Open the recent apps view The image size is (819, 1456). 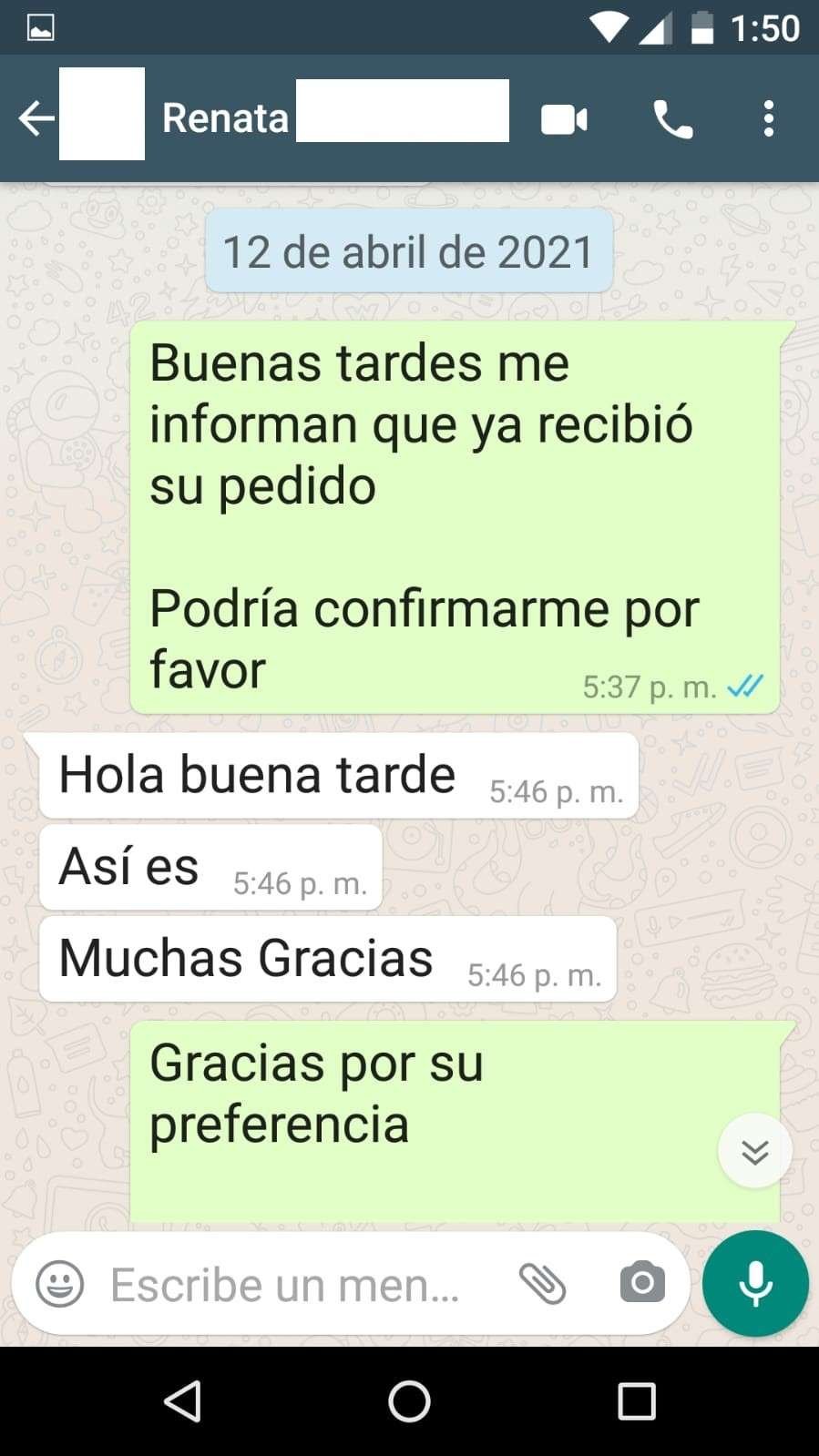(636, 1400)
